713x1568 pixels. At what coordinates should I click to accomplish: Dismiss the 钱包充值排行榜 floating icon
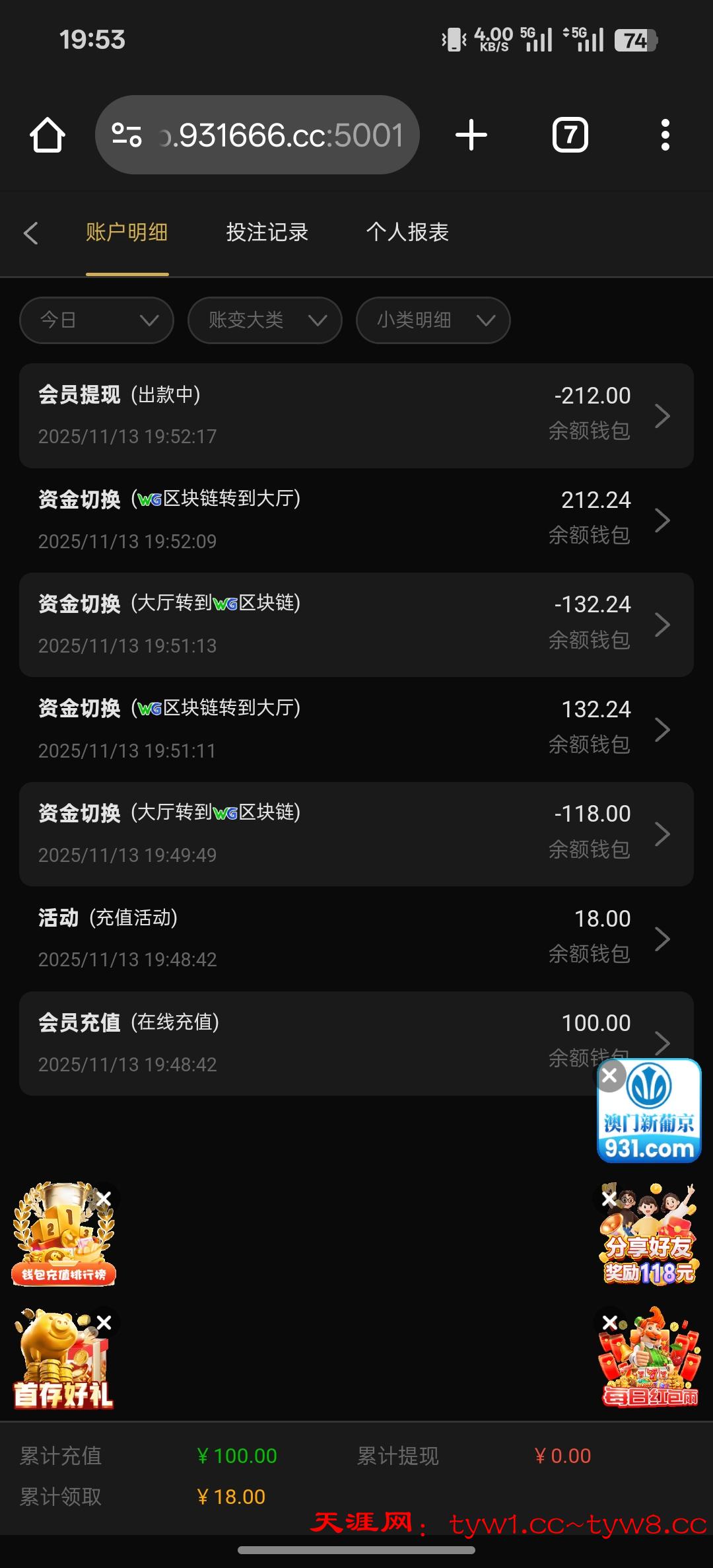click(104, 1199)
